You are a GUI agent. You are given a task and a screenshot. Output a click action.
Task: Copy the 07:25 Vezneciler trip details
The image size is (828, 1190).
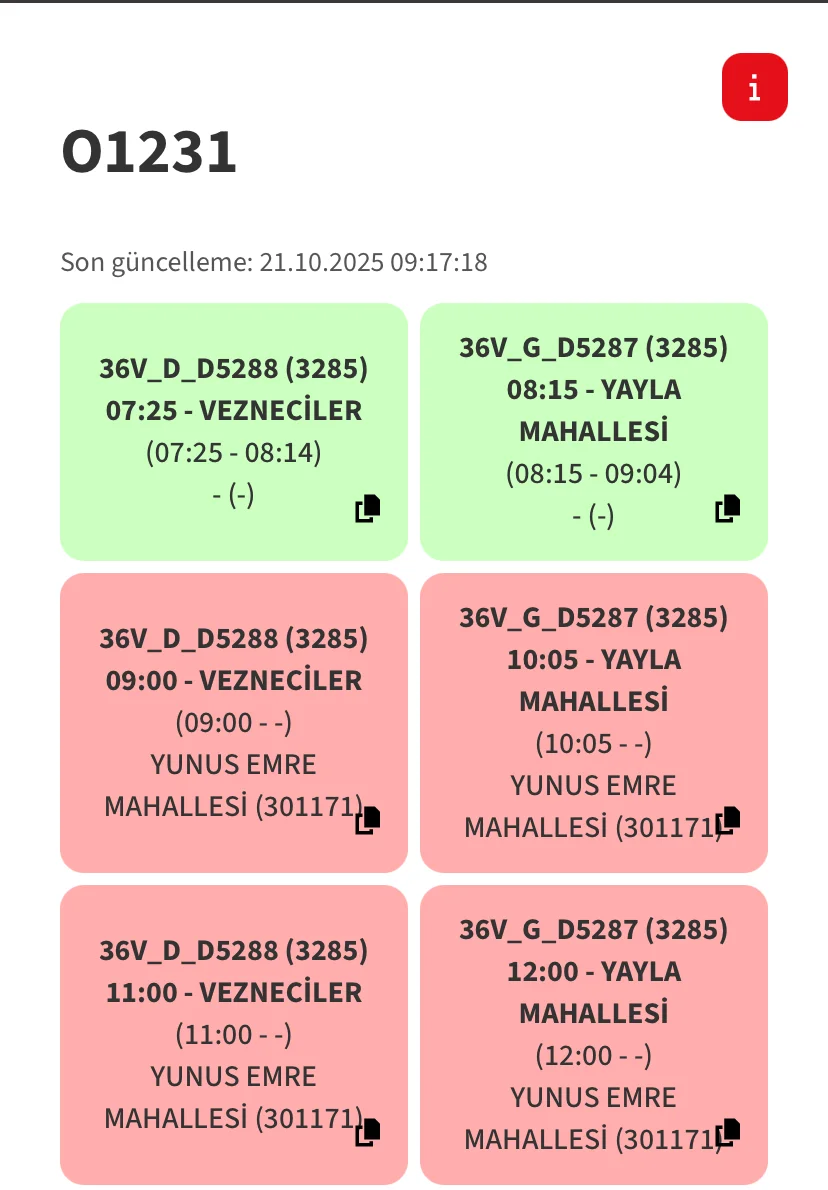pyautogui.click(x=368, y=509)
